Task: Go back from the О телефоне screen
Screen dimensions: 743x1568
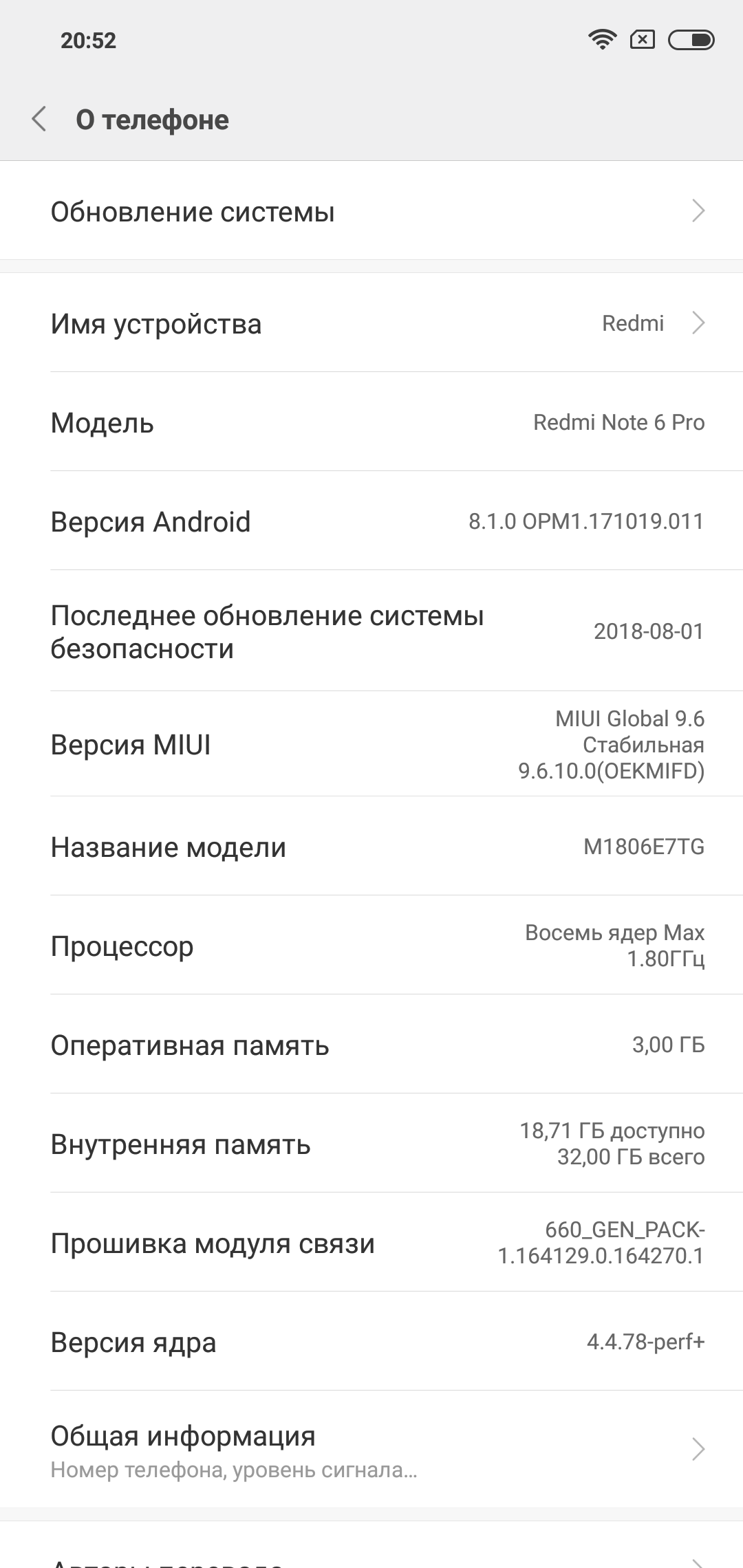Action: tap(39, 119)
